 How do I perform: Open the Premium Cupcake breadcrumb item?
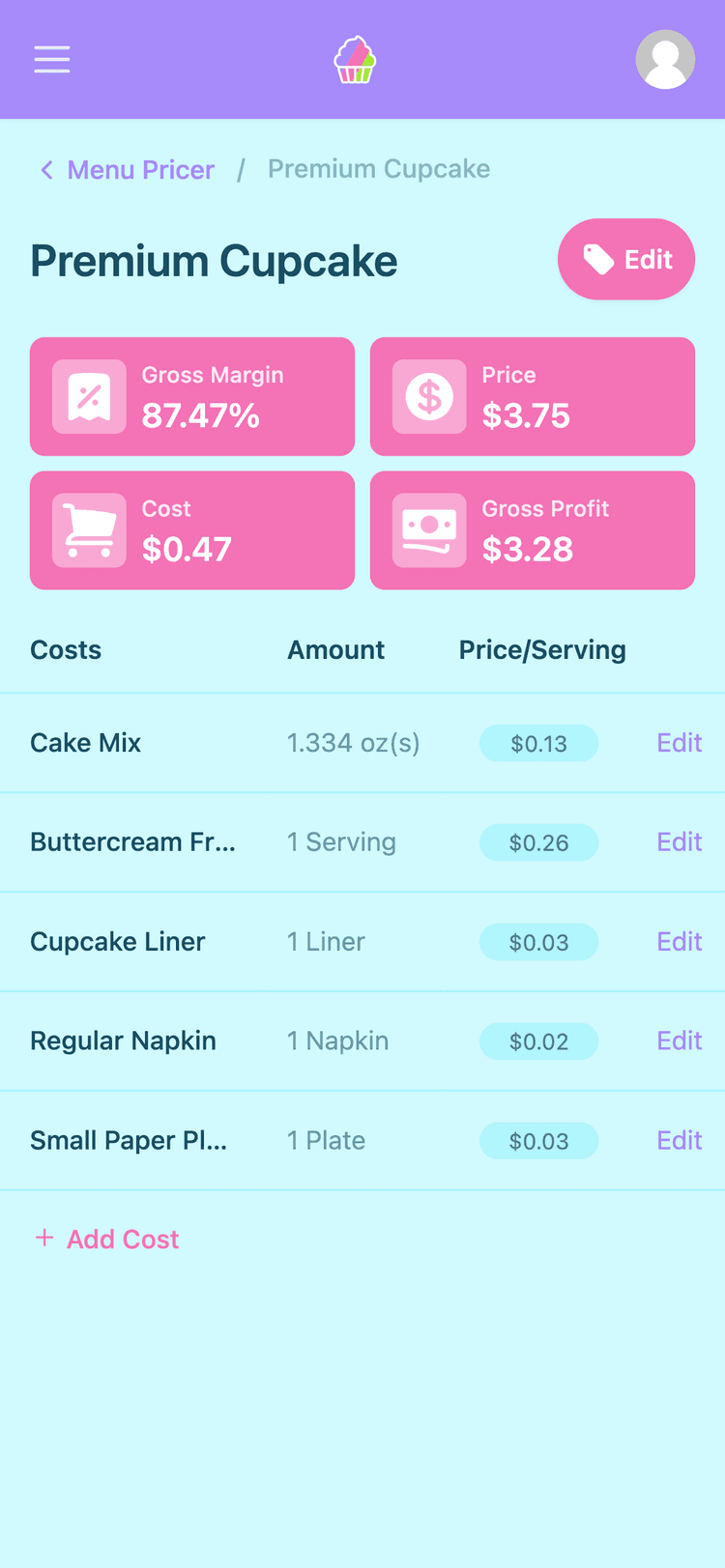[x=378, y=169]
